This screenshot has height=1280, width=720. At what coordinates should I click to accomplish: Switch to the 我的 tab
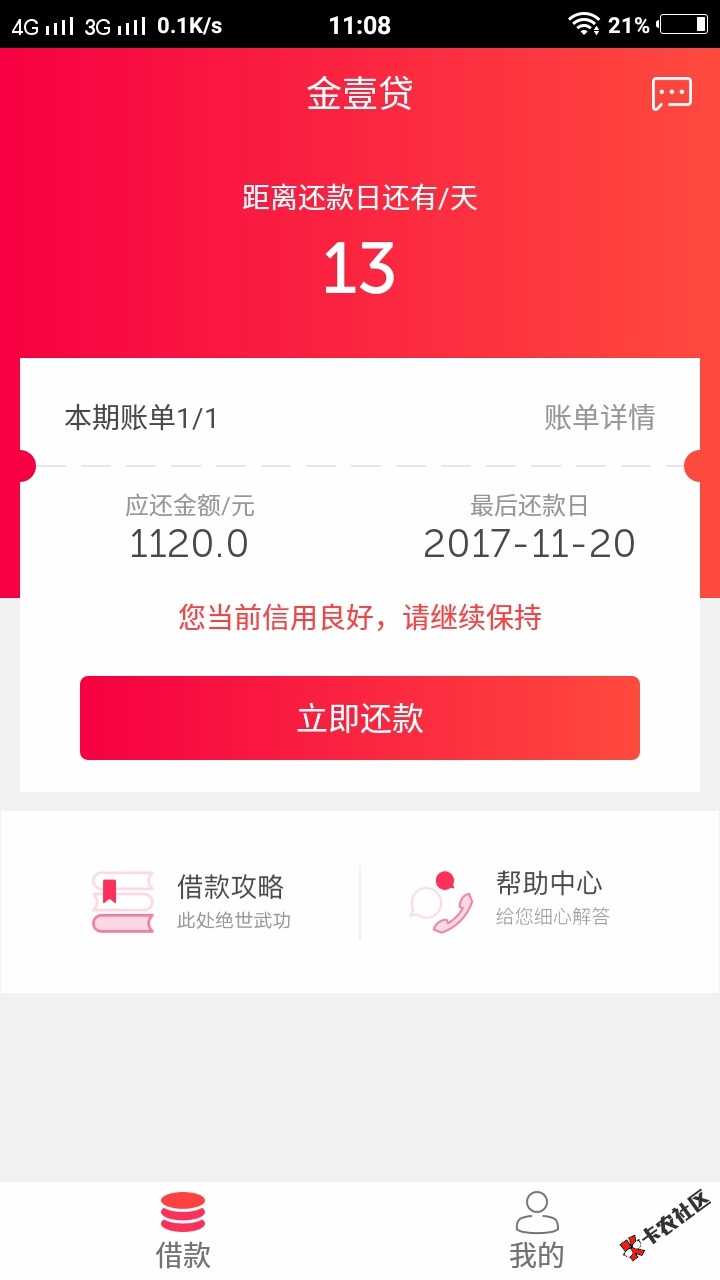point(537,1231)
